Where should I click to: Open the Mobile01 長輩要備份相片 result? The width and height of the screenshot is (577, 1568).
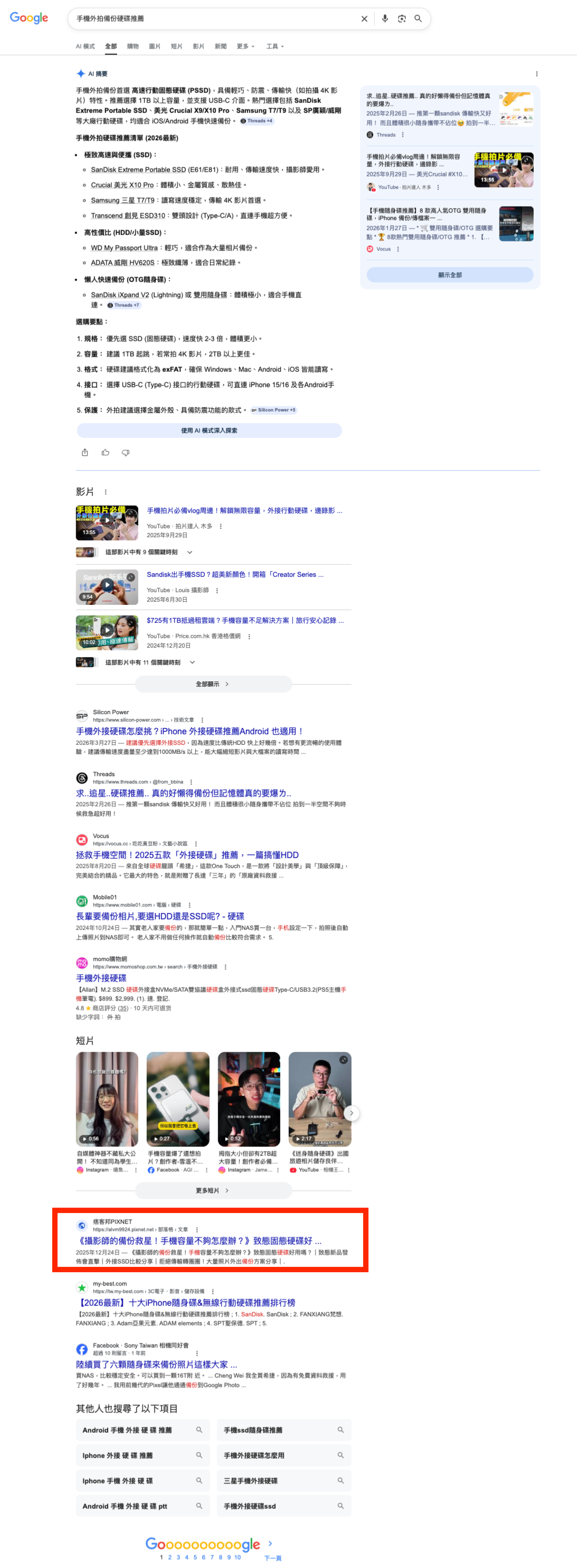coord(160,916)
